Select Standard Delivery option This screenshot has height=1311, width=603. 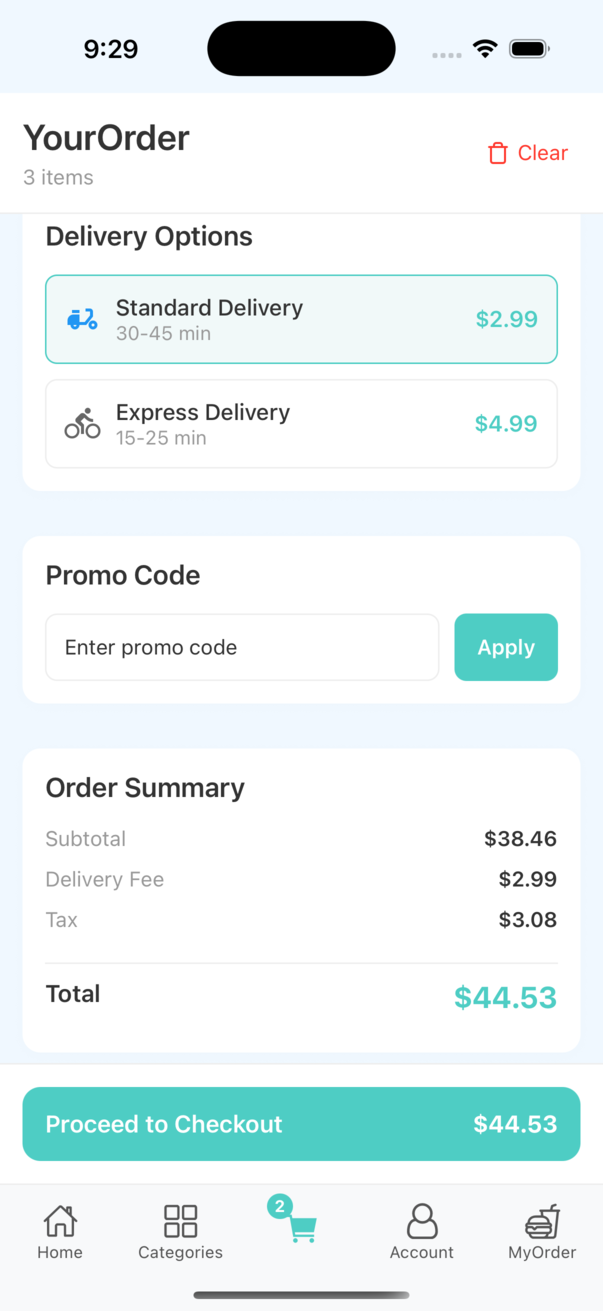point(301,319)
